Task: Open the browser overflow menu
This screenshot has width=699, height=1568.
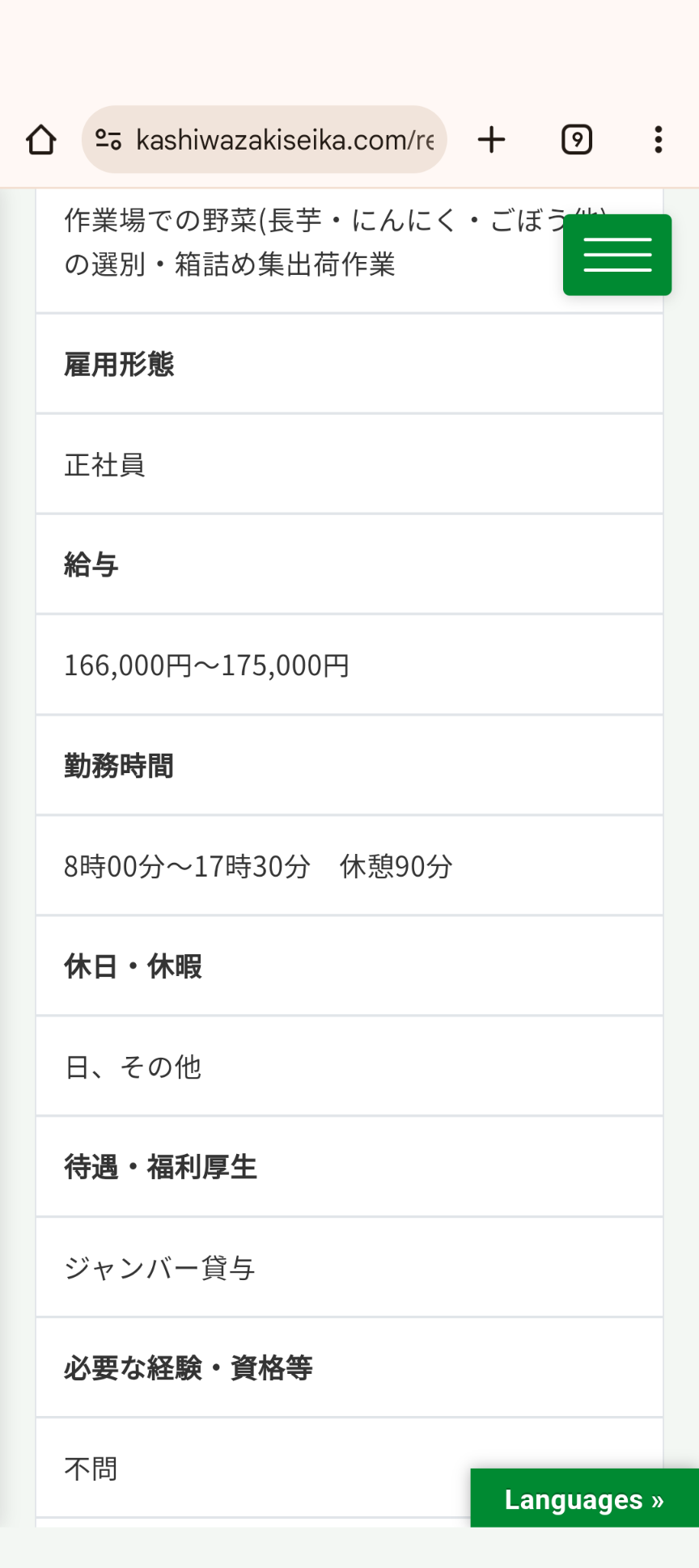Action: click(659, 140)
